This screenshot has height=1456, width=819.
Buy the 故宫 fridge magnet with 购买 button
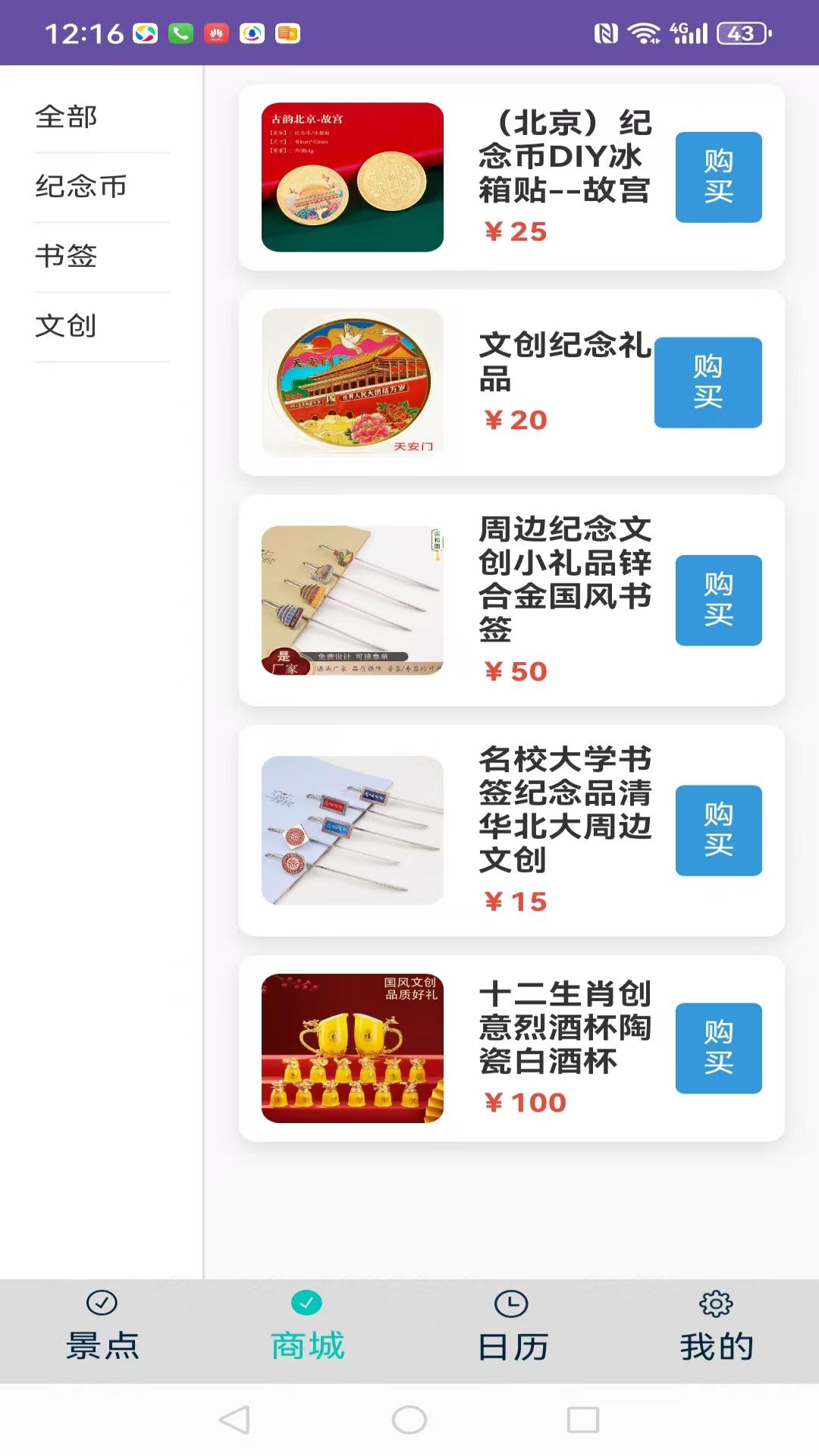click(717, 177)
